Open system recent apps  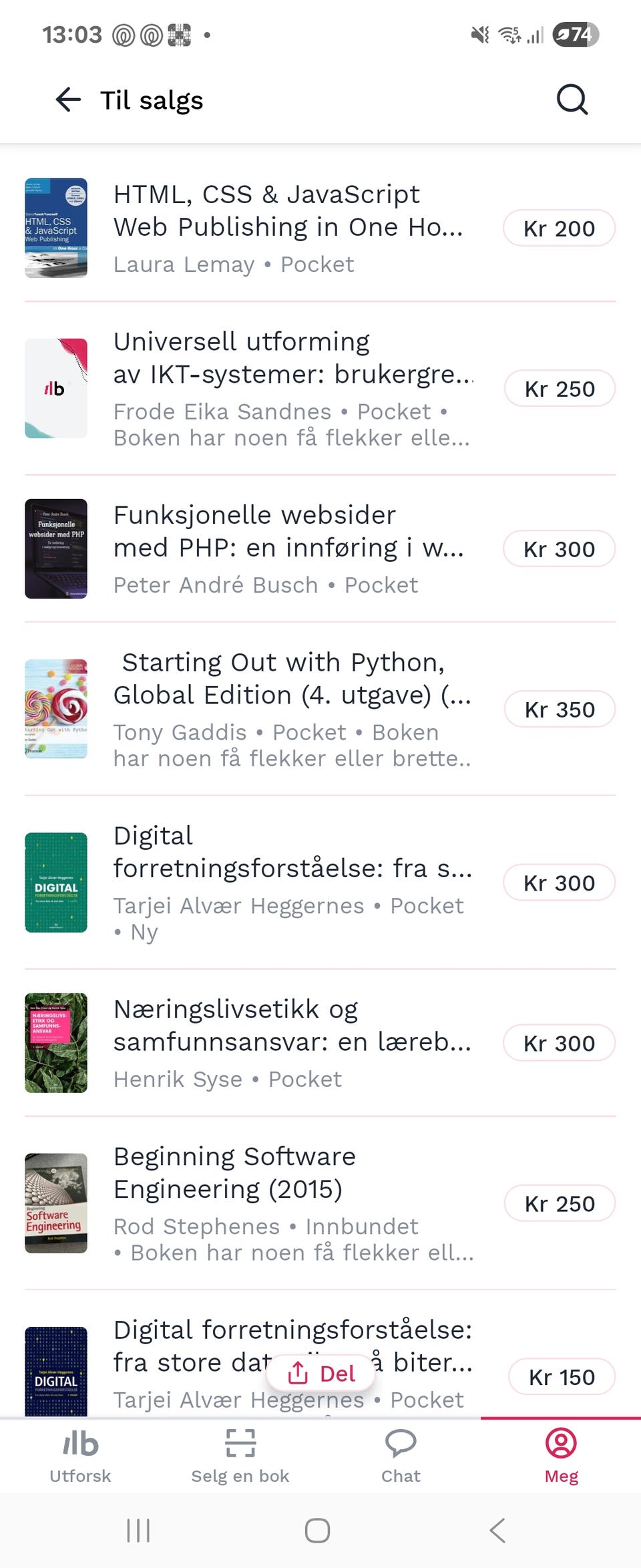point(138,1531)
